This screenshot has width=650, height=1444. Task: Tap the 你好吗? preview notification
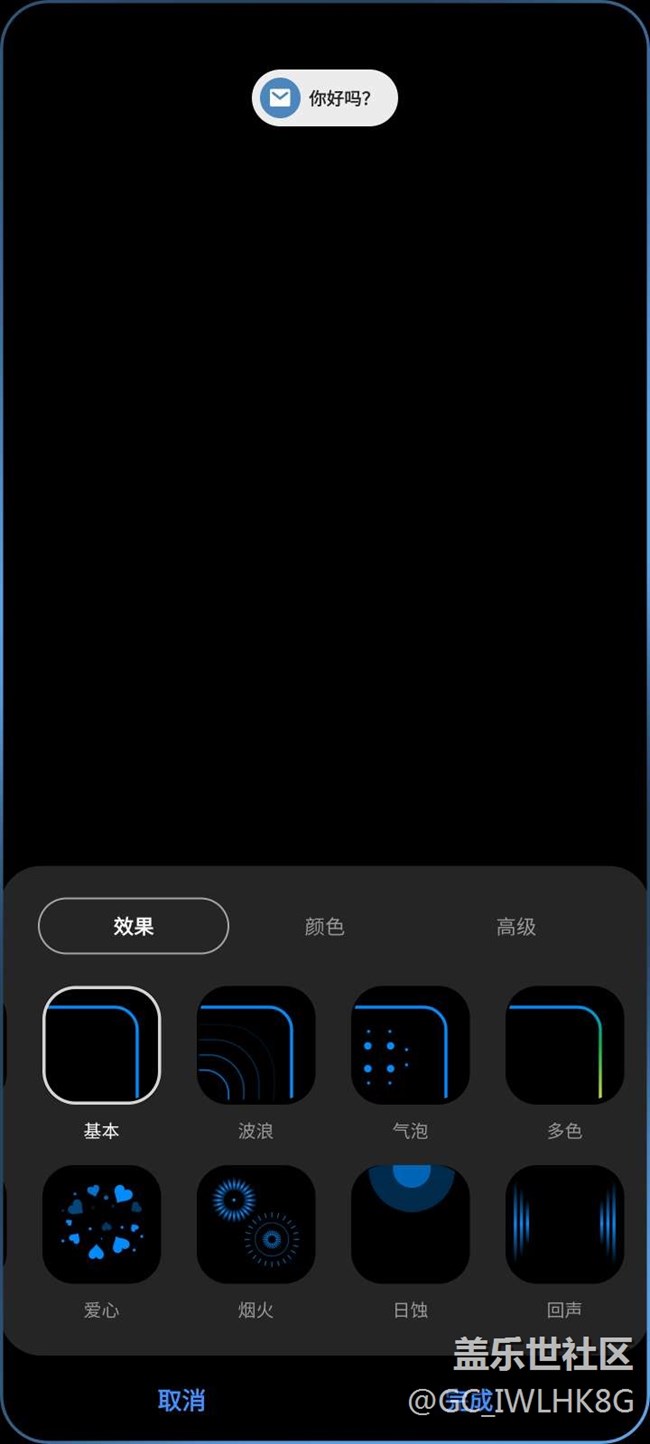click(324, 98)
